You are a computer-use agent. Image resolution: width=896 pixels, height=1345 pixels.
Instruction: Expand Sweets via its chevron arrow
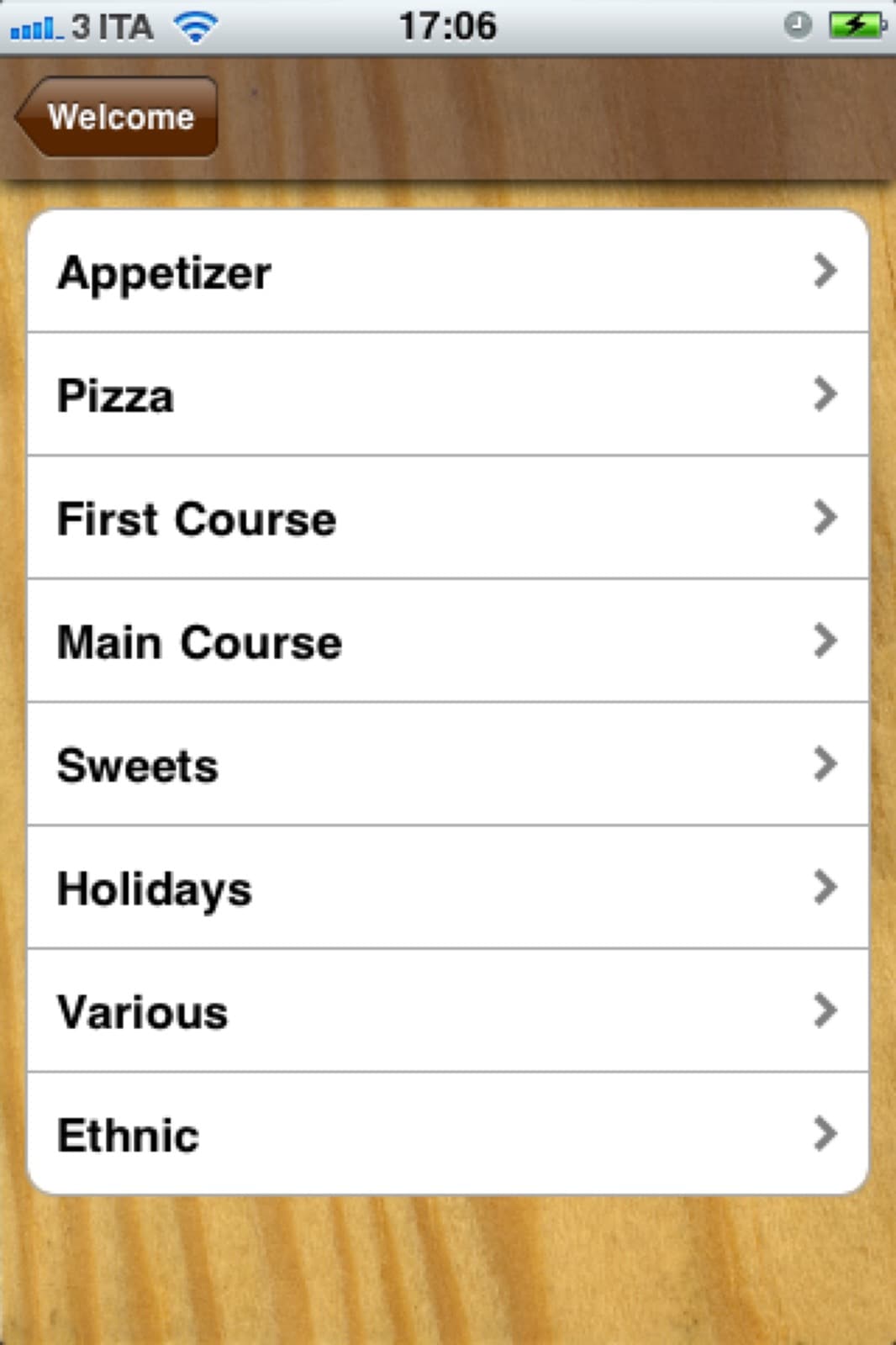(x=827, y=764)
